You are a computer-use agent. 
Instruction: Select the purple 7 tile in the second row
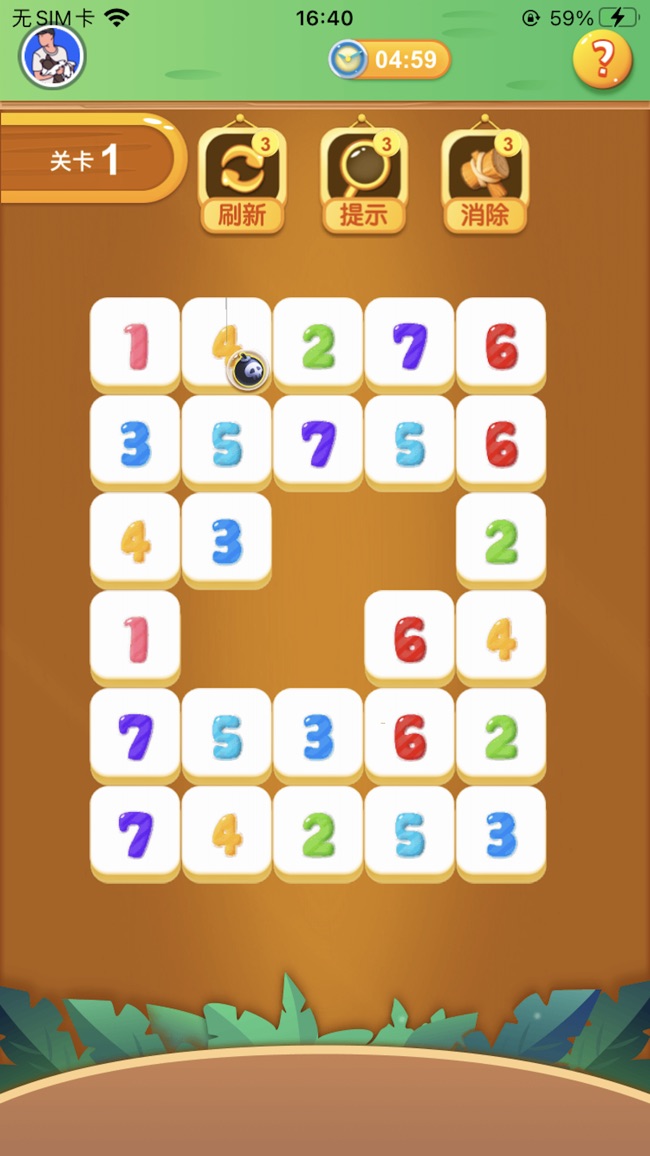(x=318, y=442)
